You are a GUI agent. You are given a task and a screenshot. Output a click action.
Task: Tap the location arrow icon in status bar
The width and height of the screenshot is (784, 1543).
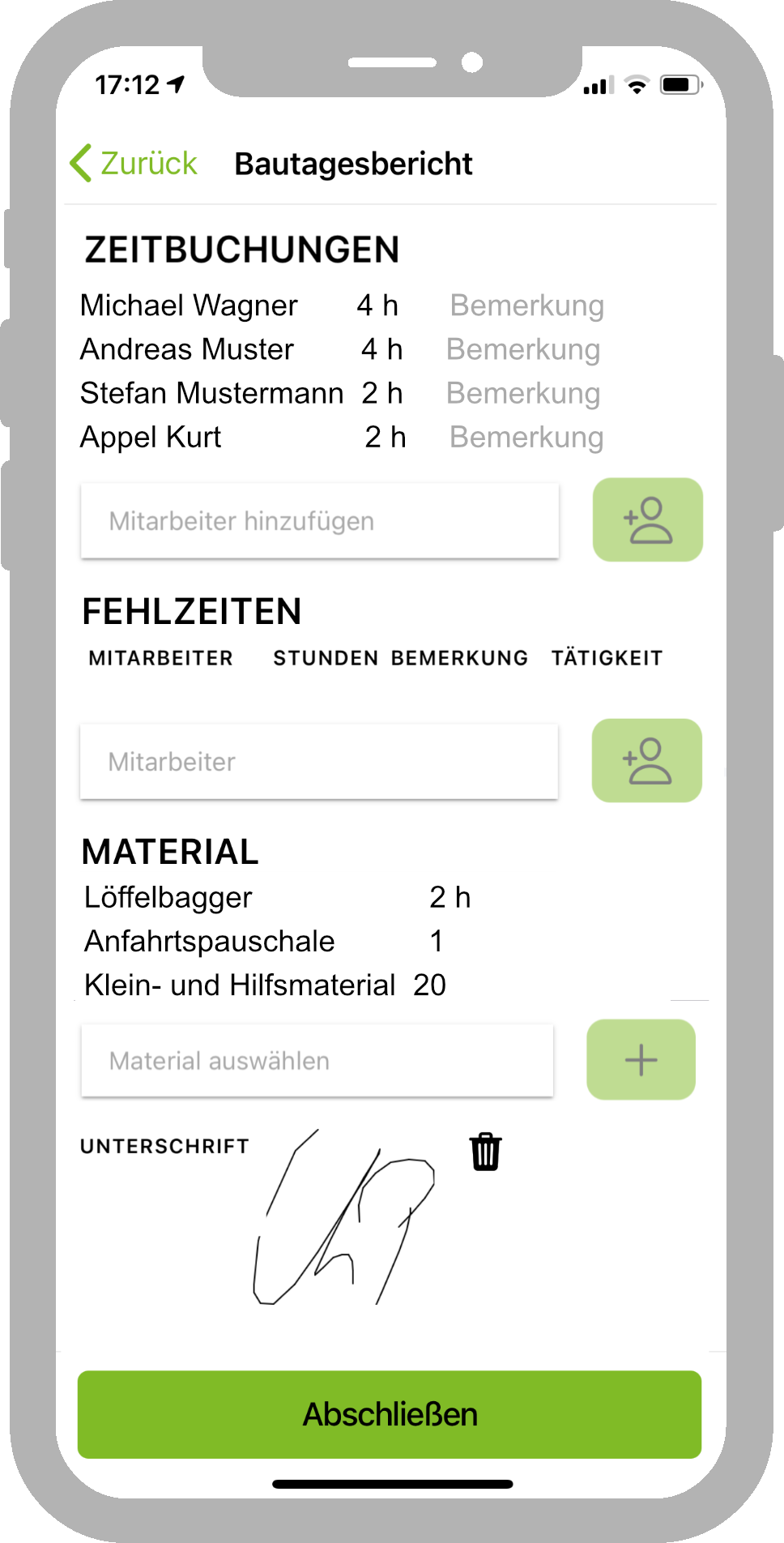point(174,83)
